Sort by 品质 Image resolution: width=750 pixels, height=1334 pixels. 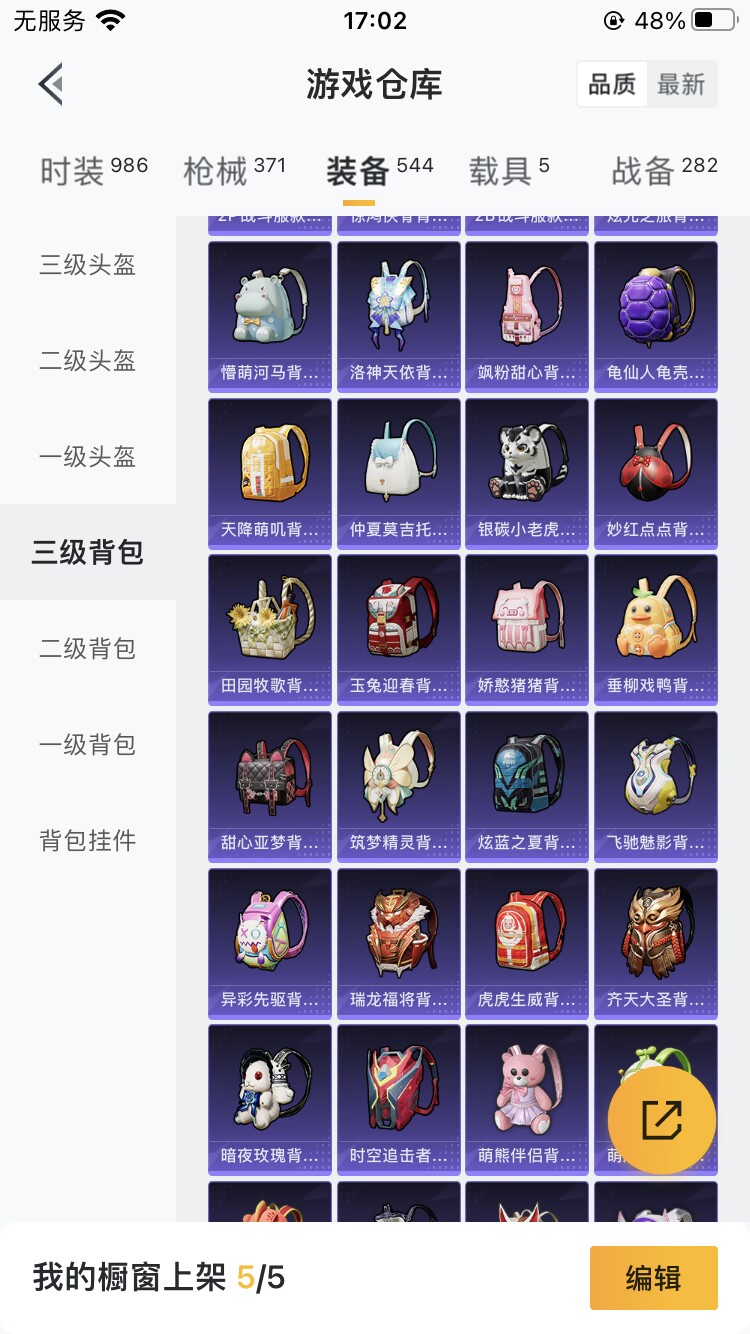pos(612,85)
